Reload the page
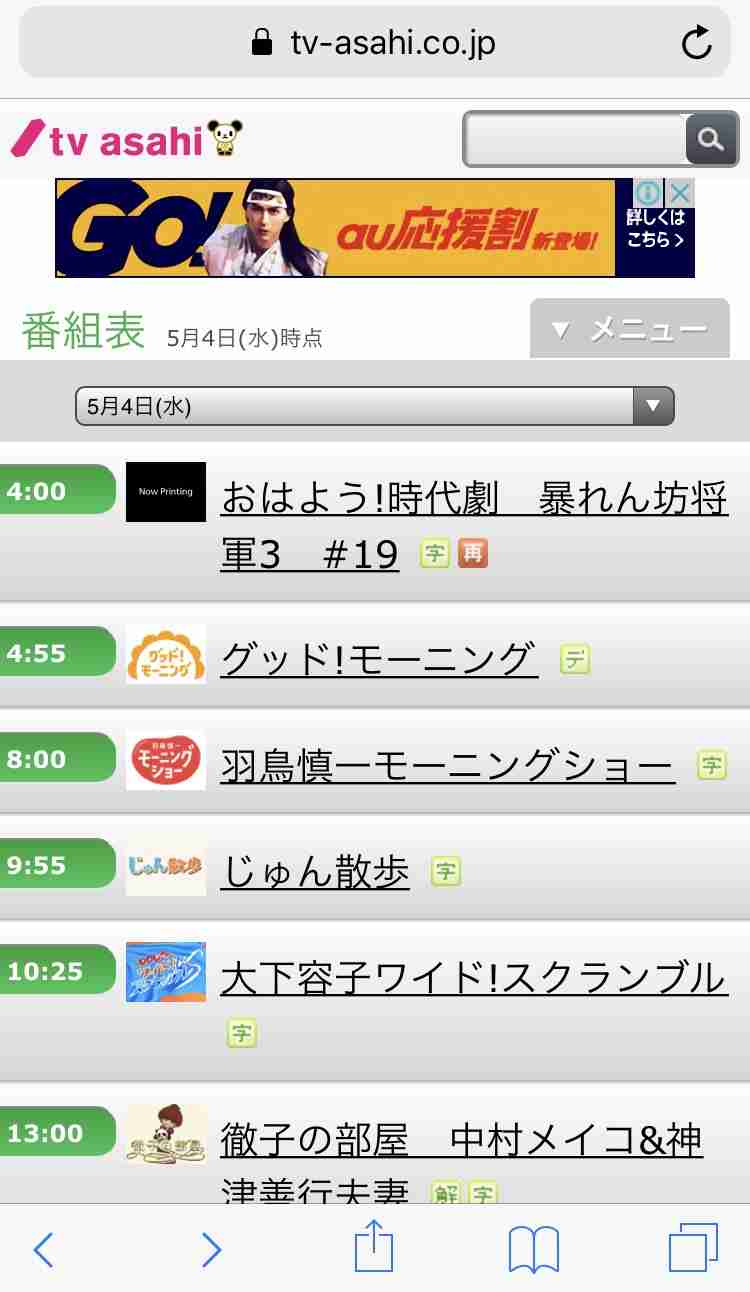This screenshot has width=750, height=1292. click(696, 43)
